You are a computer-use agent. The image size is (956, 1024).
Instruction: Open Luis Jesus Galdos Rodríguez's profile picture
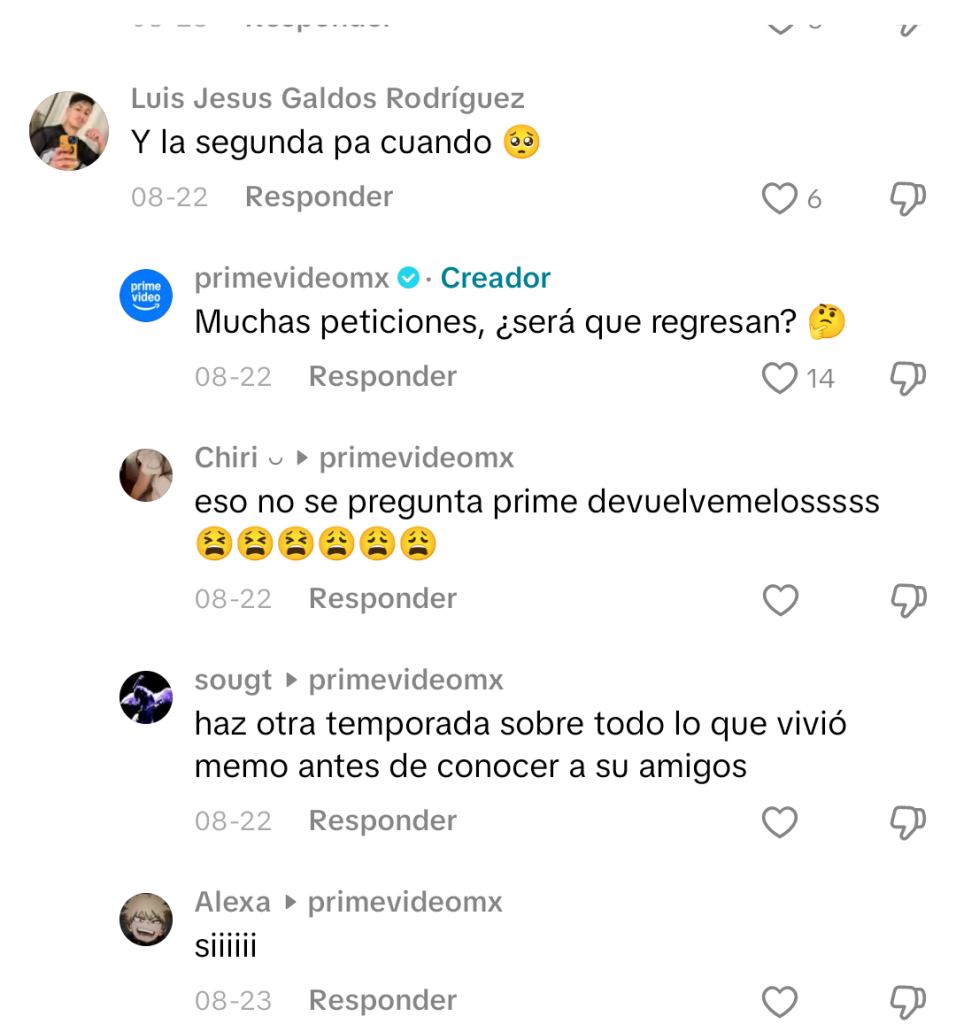pyautogui.click(x=68, y=131)
